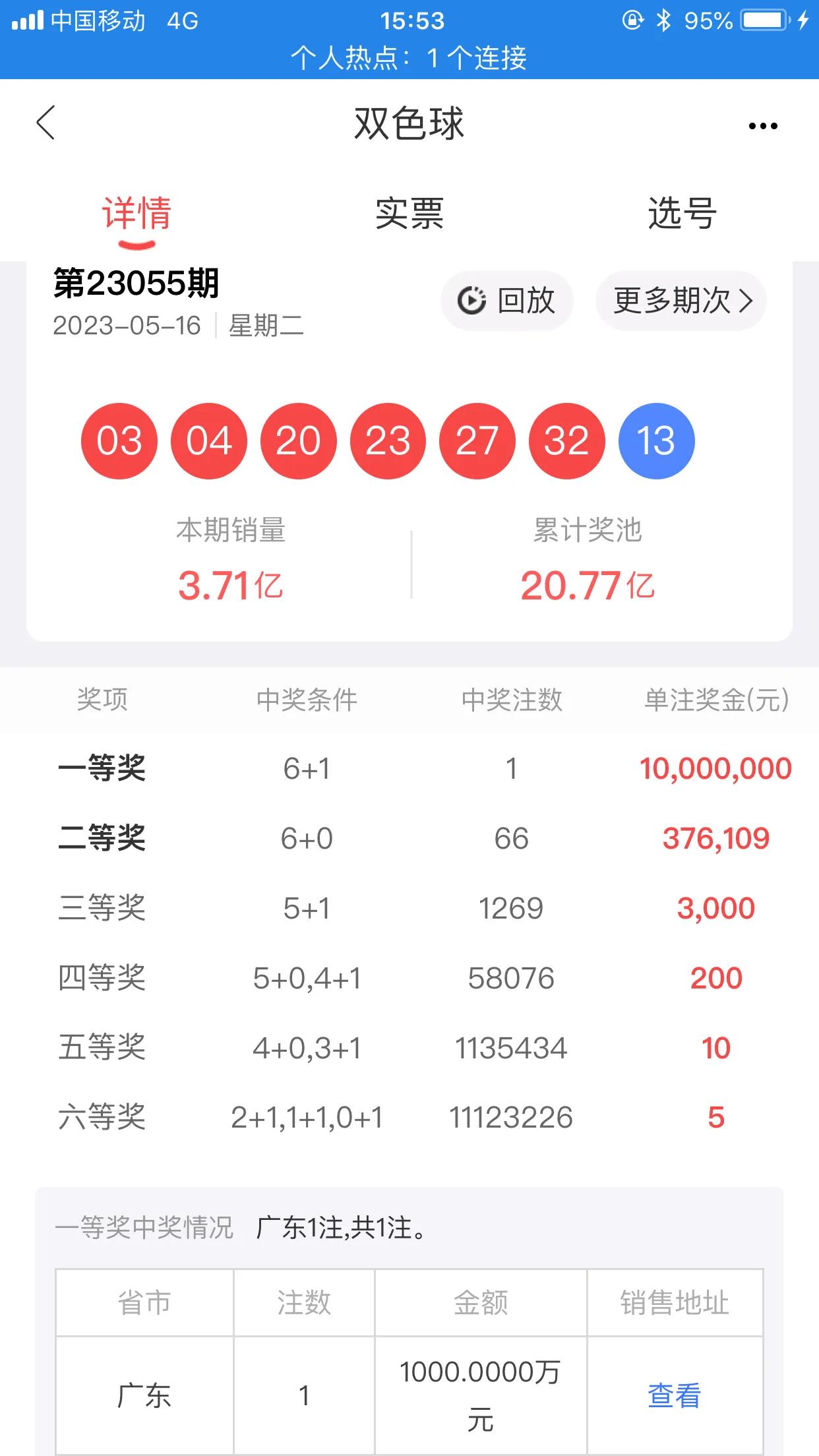The height and width of the screenshot is (1456, 819).
Task: Tap the 回放 playback icon
Action: coord(471,300)
